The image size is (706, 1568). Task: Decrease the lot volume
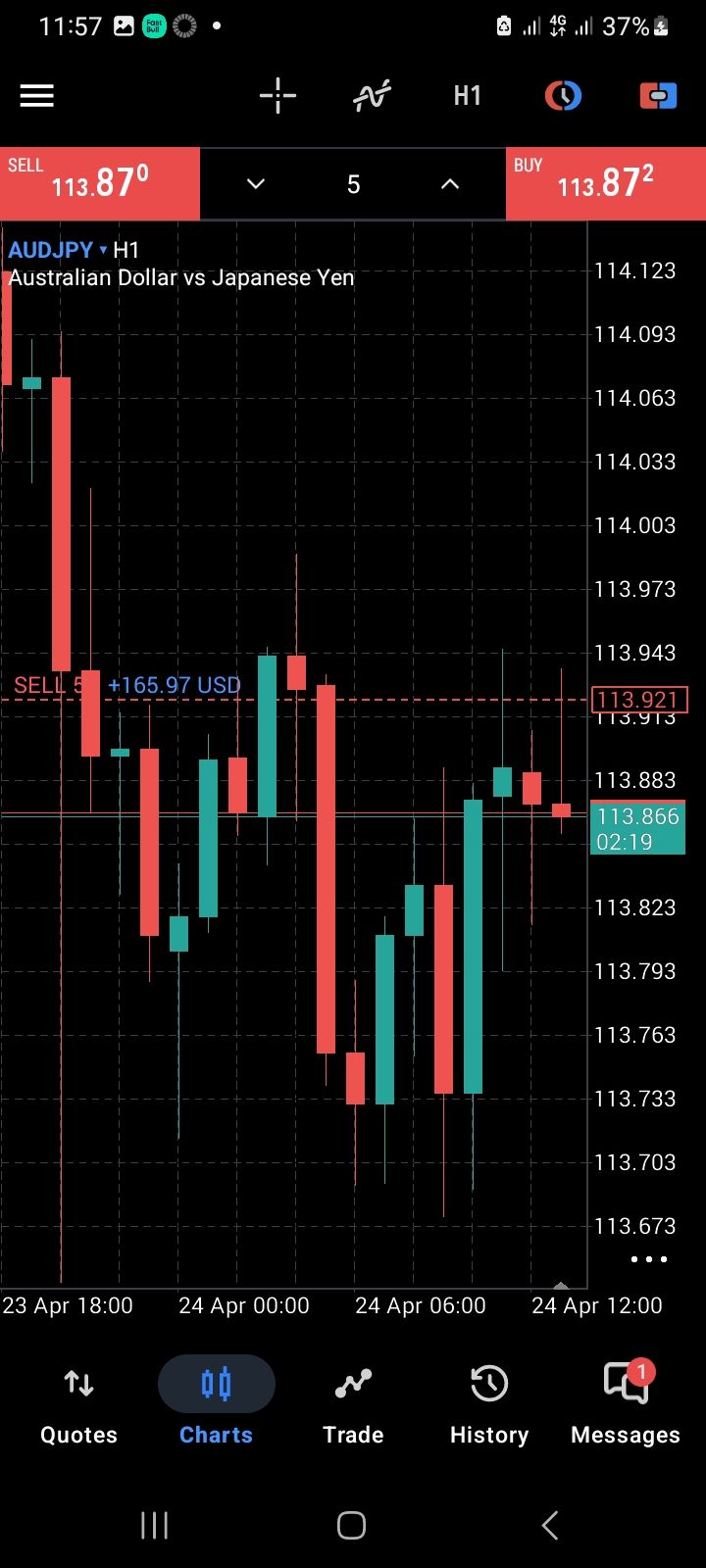pyautogui.click(x=256, y=184)
